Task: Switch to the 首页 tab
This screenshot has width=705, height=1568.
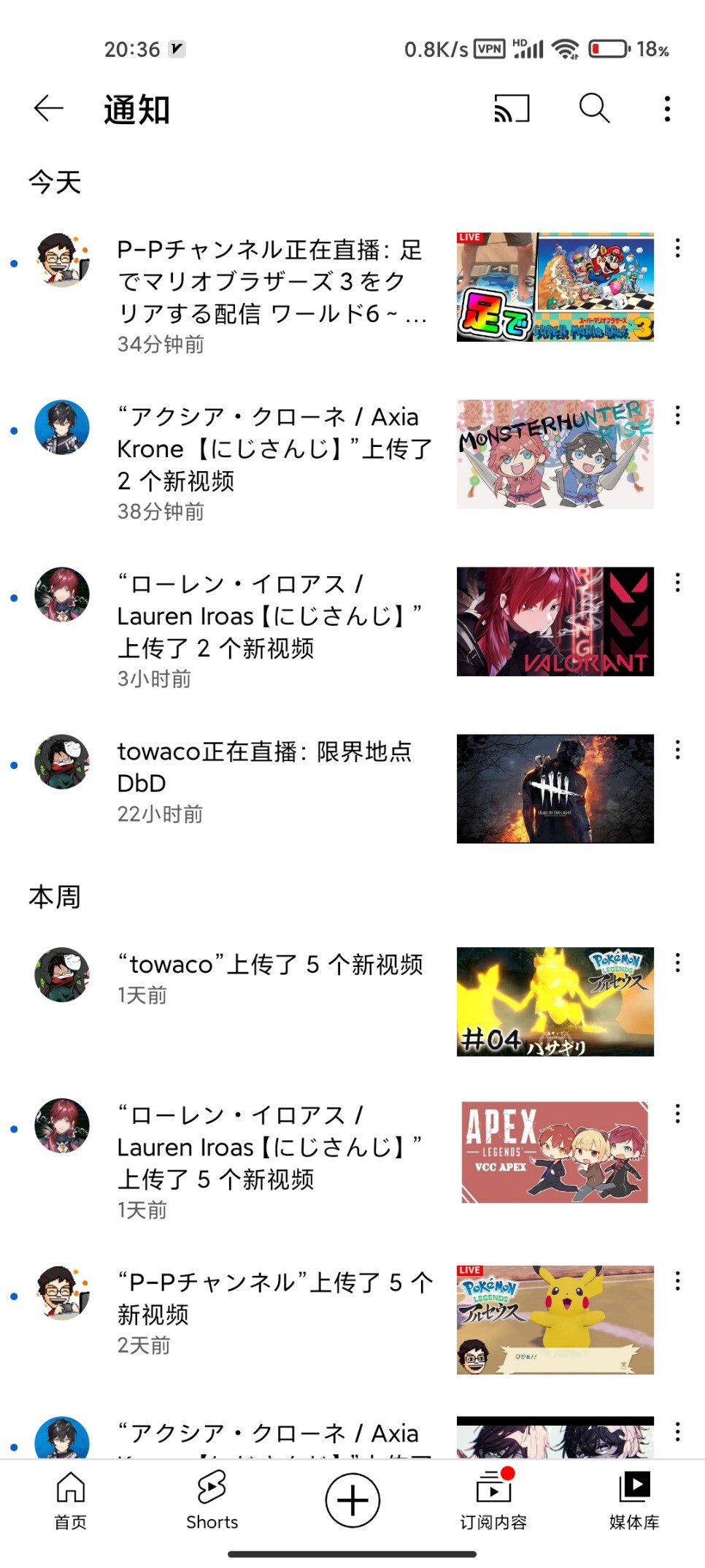Action: tap(71, 1500)
